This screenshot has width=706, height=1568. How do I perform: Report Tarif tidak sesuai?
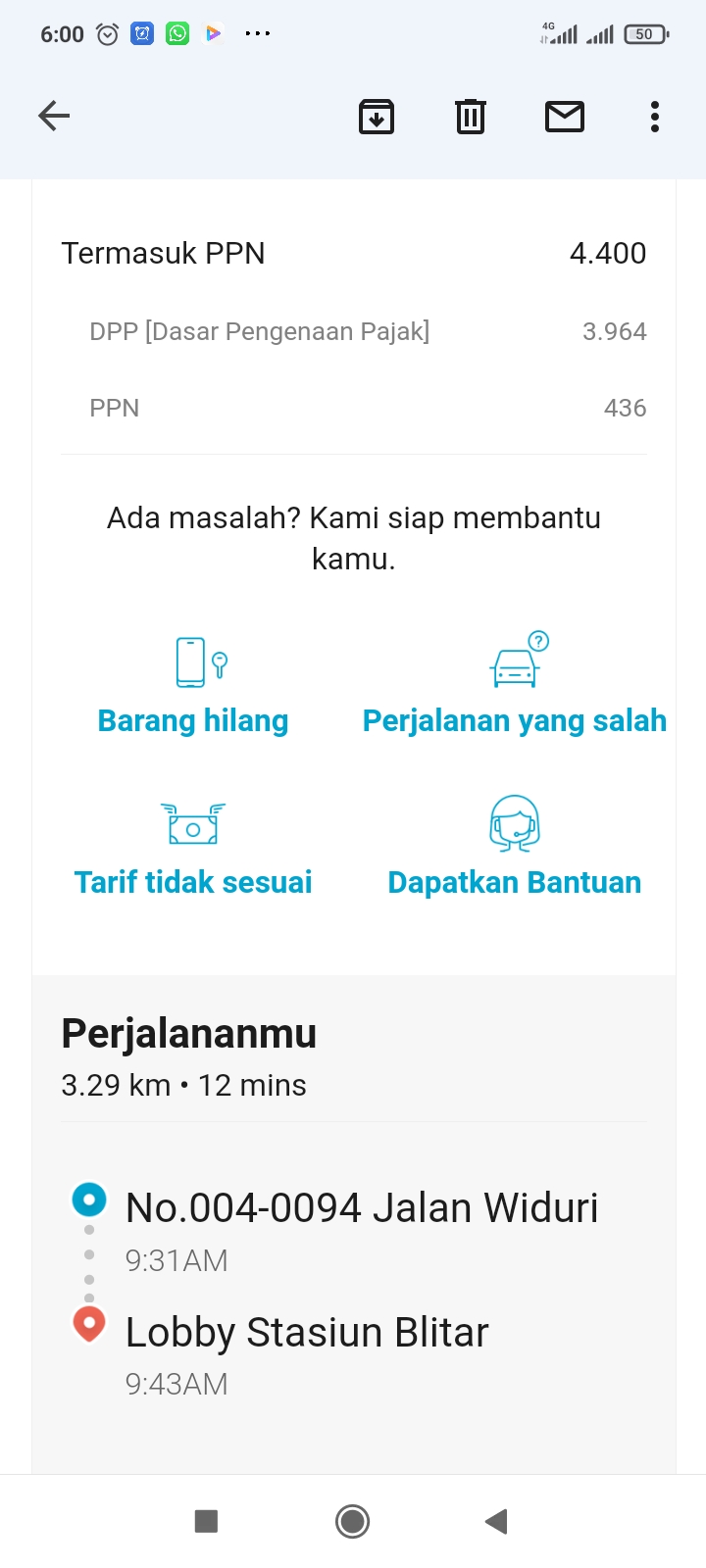tap(193, 881)
